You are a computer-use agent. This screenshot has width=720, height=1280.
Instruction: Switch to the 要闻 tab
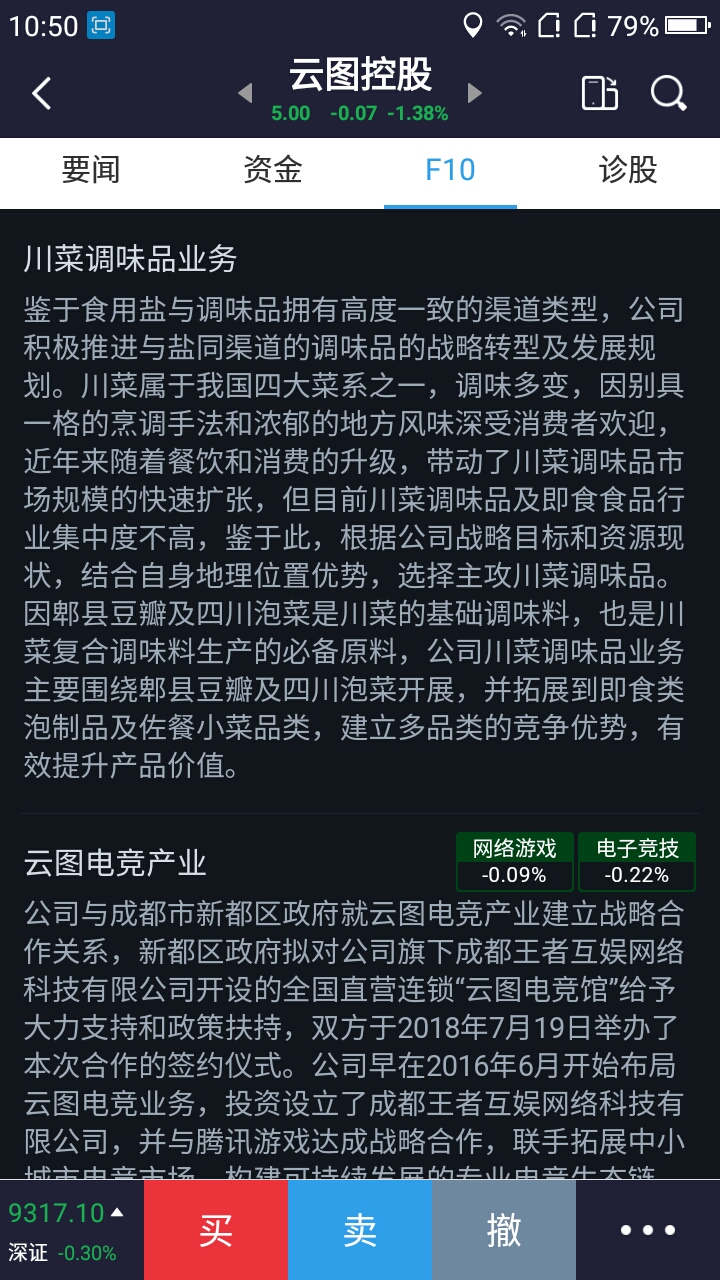coord(91,170)
